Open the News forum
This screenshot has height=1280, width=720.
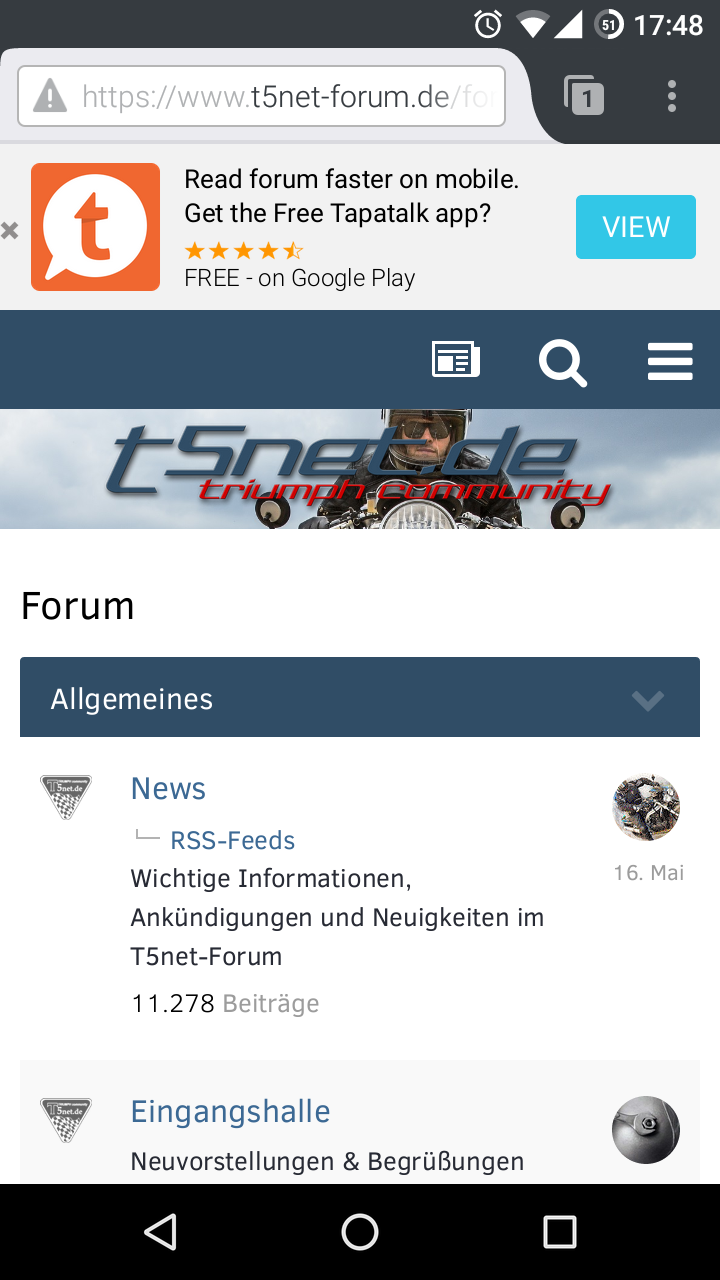coord(168,788)
